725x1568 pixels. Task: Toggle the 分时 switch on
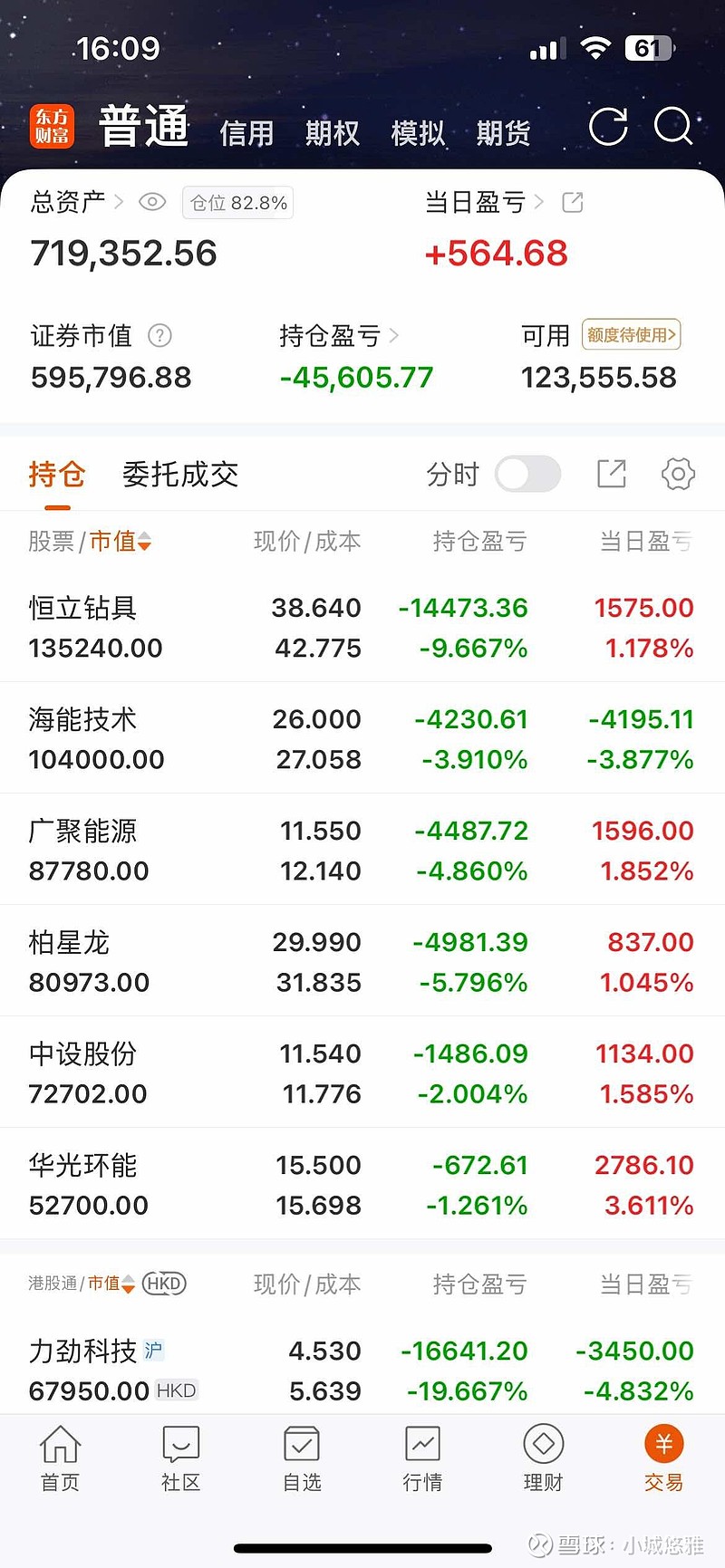tap(527, 474)
